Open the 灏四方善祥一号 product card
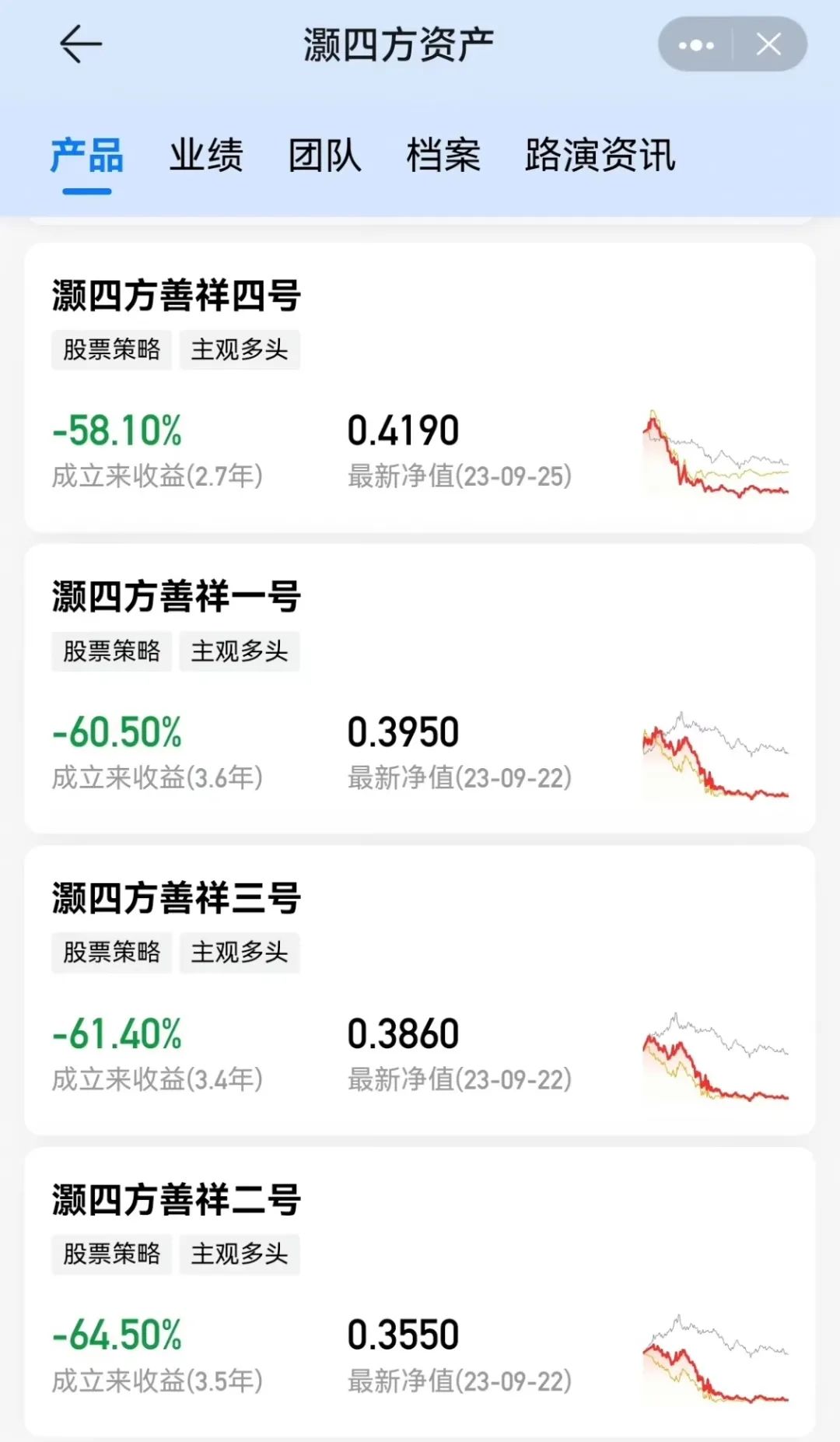 (420, 689)
